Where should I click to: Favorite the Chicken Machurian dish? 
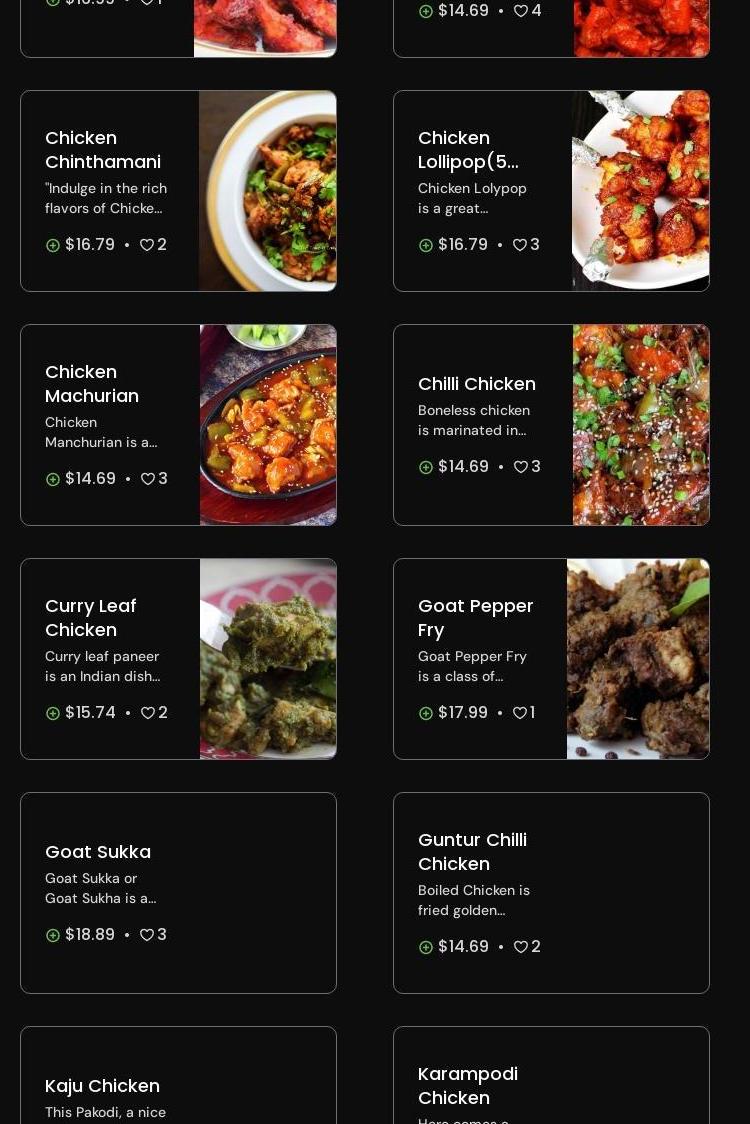pyautogui.click(x=148, y=479)
